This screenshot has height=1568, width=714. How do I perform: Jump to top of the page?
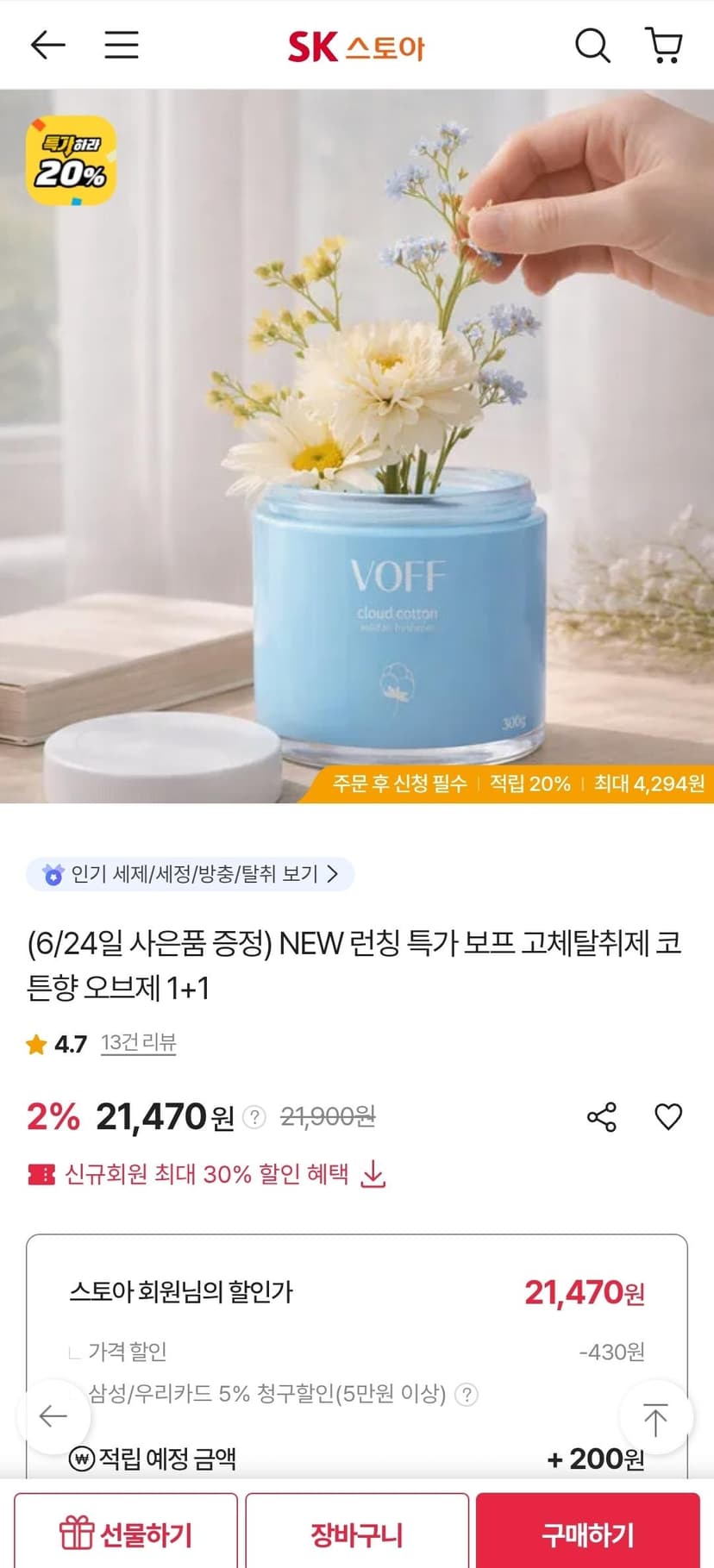click(x=655, y=1418)
